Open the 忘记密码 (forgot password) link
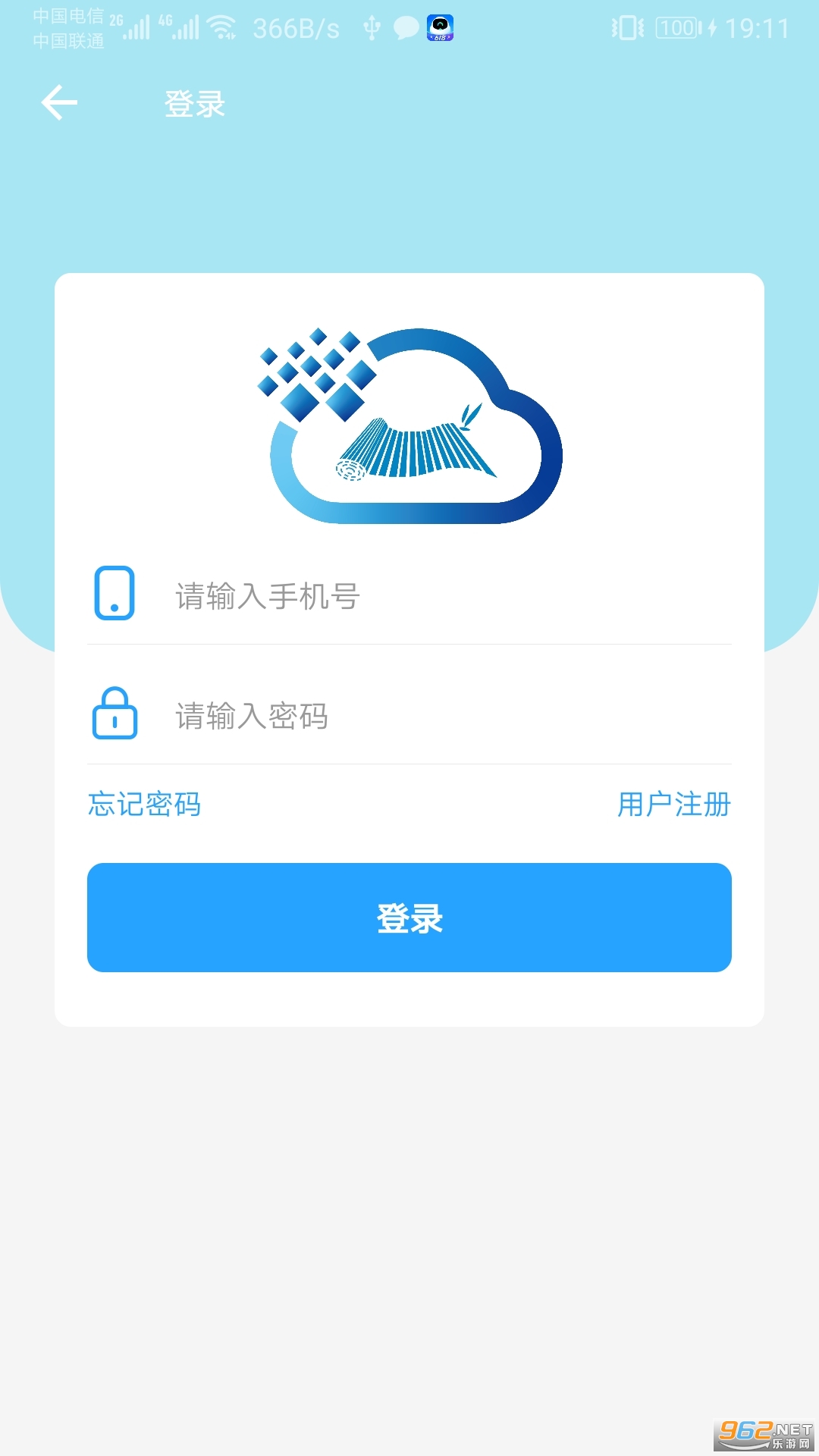Viewport: 819px width, 1456px height. (144, 805)
